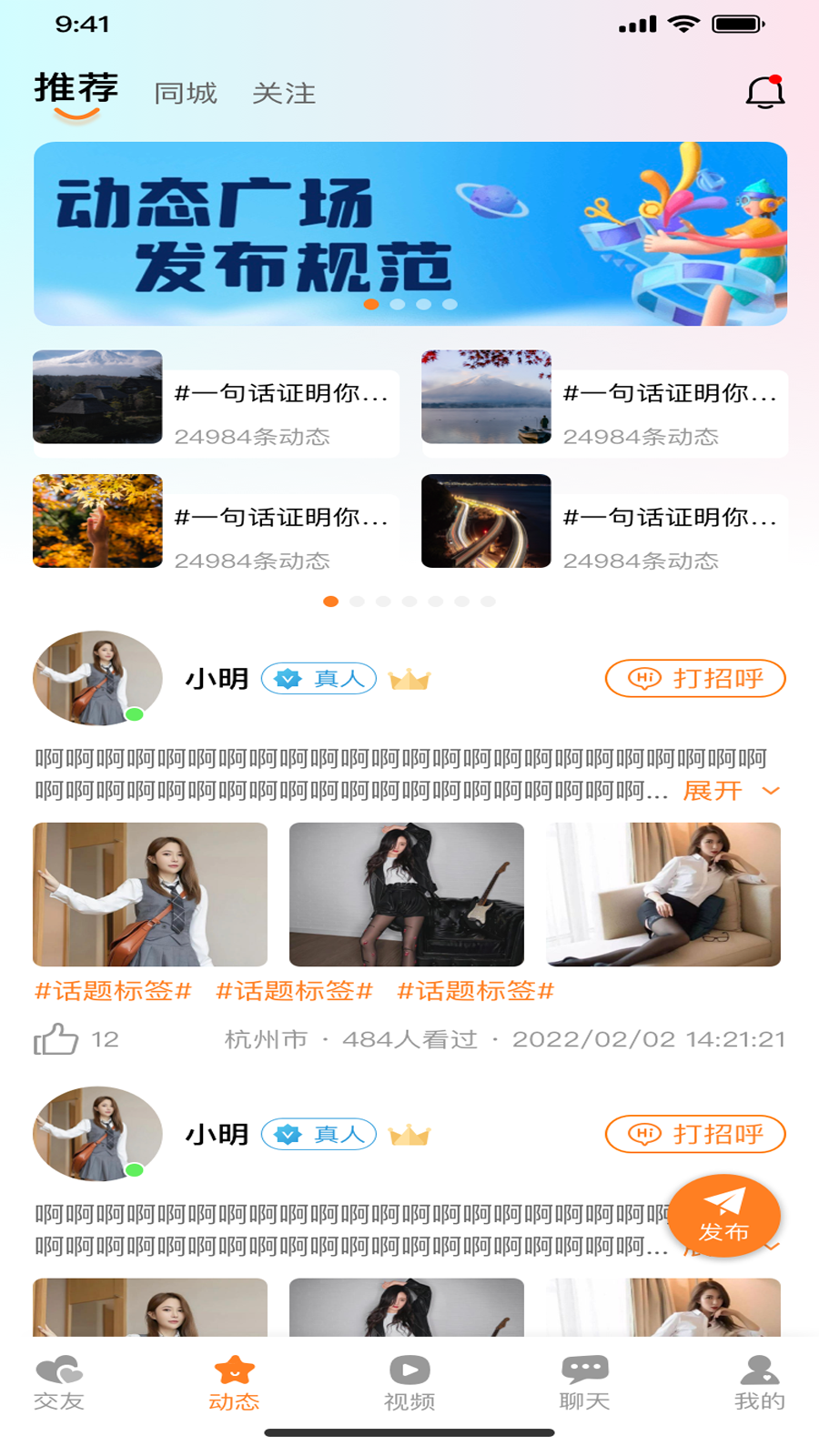Tap the 打招呼 greeting button
This screenshot has width=819, height=1456.
(695, 678)
